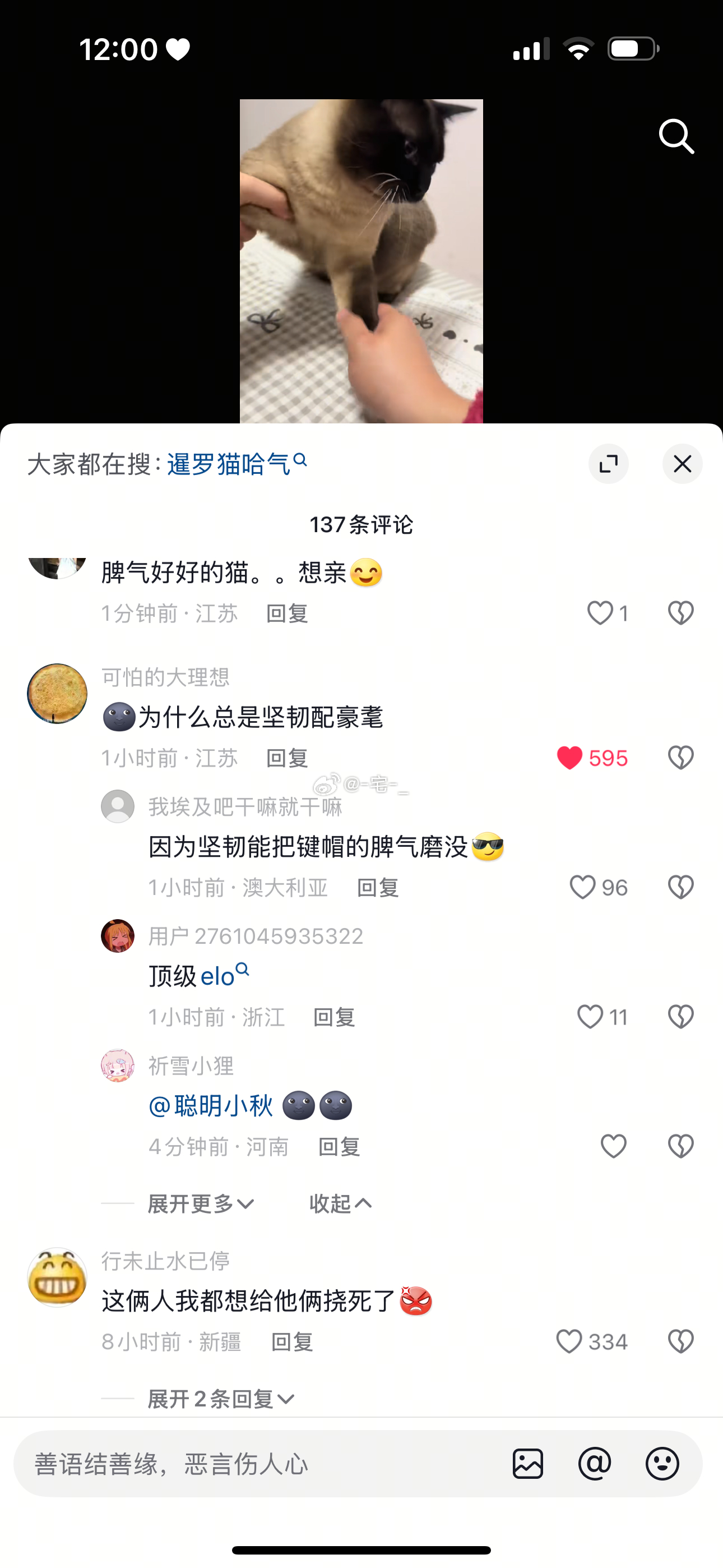
Task: Focus the comment input field
Action: pyautogui.click(x=256, y=1464)
